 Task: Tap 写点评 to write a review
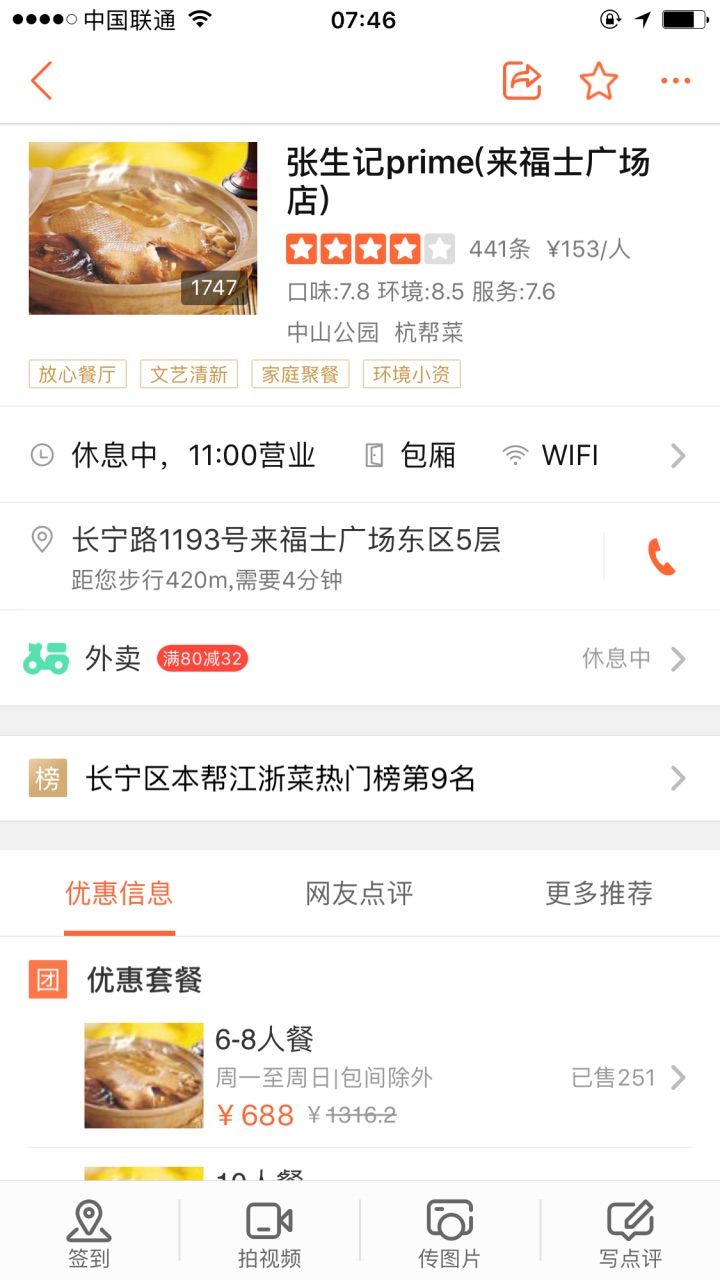click(x=630, y=1234)
